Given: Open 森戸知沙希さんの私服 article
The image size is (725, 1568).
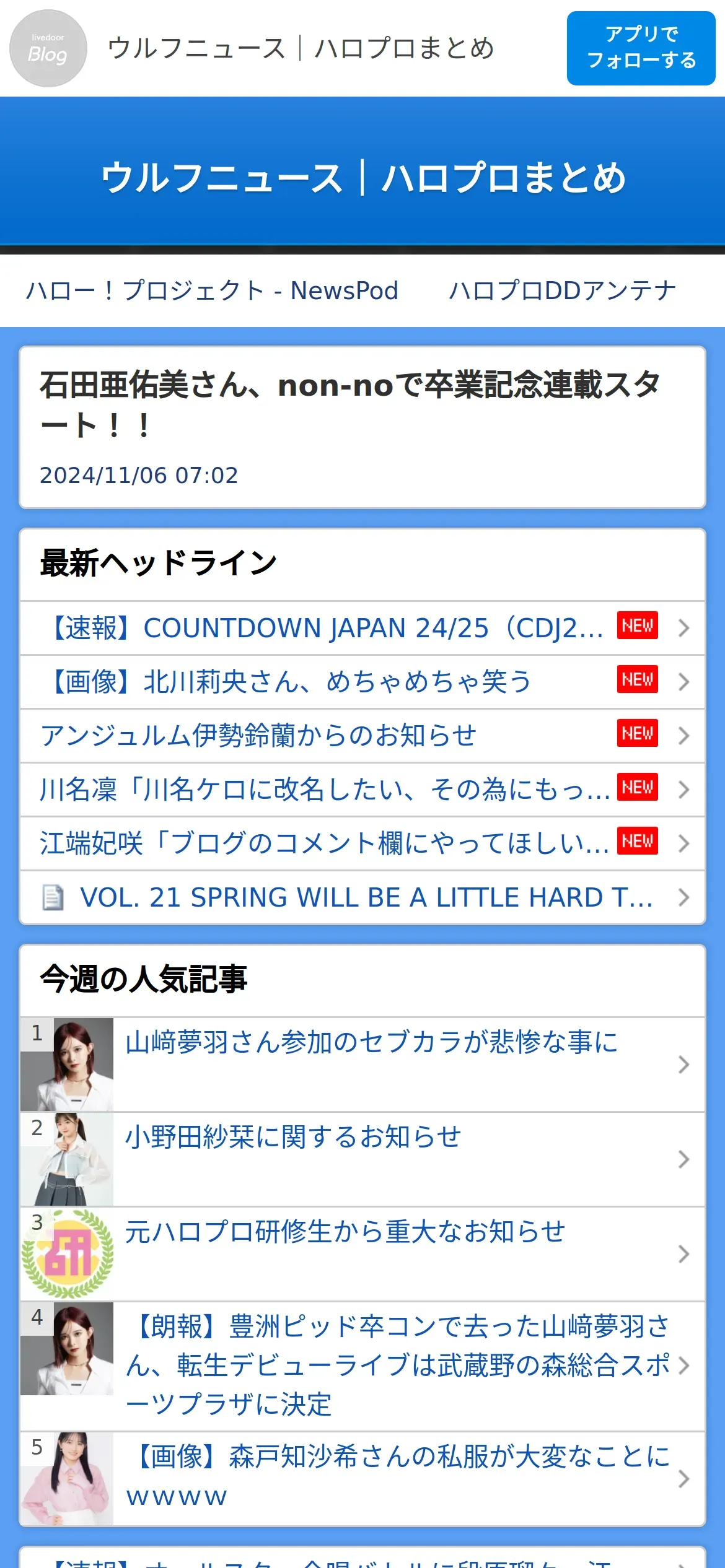Looking at the screenshot, I should pyautogui.click(x=362, y=1478).
